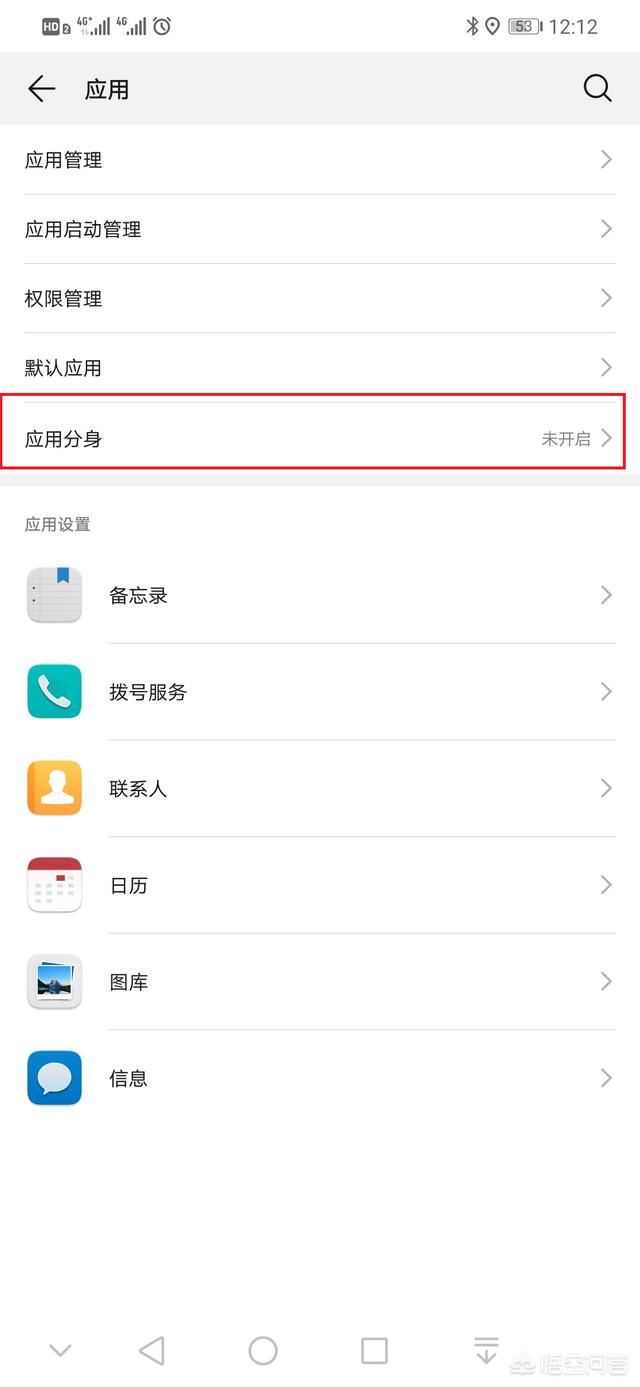Open 日历 app settings
Screen dimensions: 640x1387
point(320,885)
